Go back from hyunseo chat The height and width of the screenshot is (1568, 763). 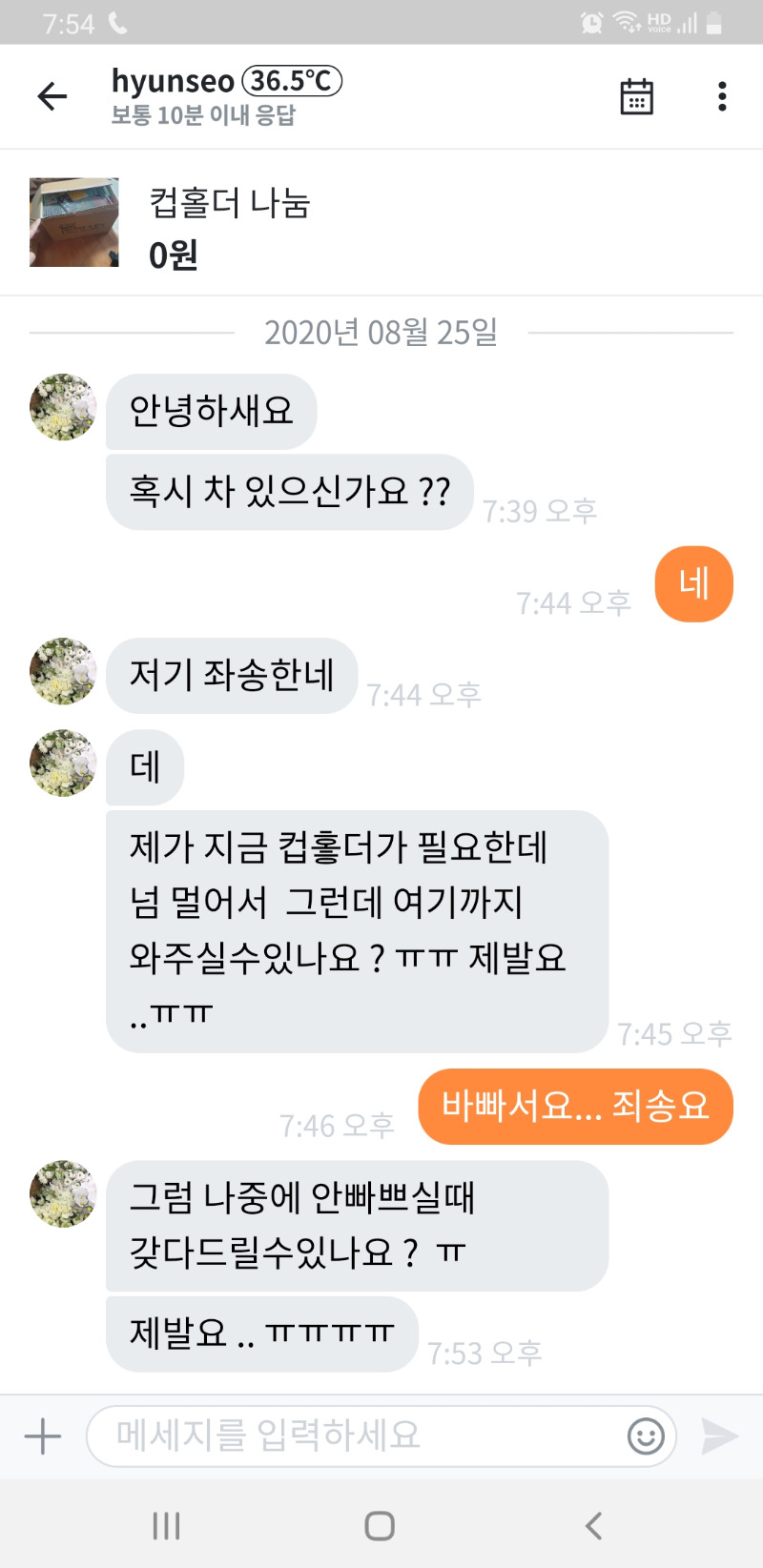point(52,96)
